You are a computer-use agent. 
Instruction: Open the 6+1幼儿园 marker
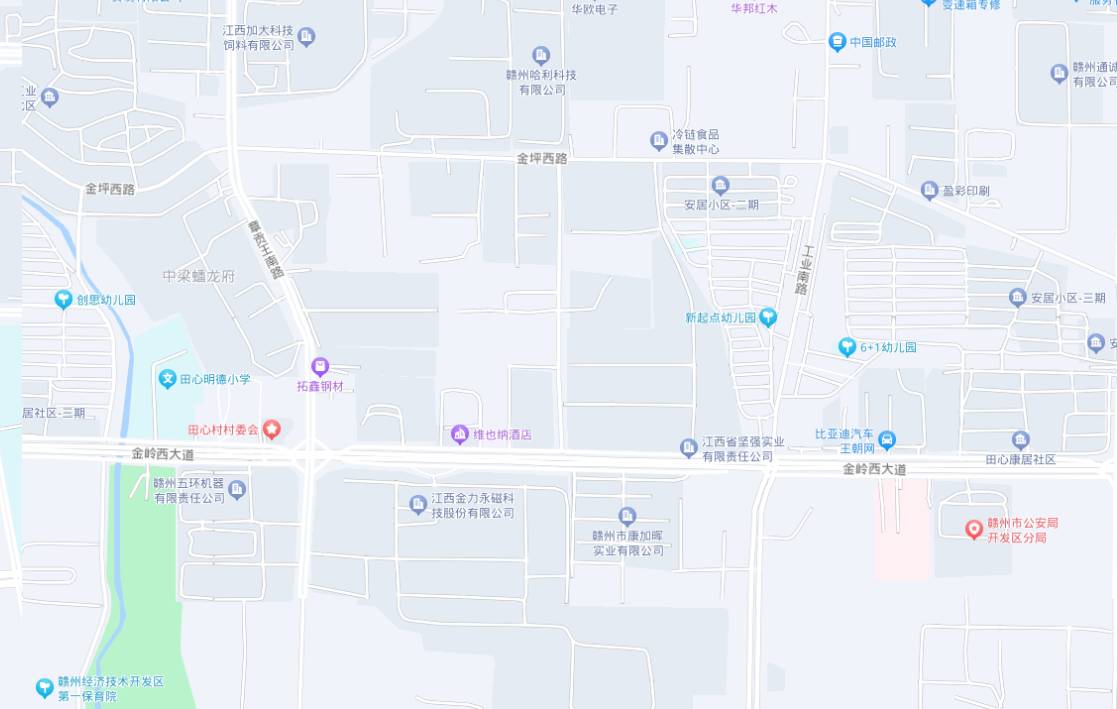pos(848,347)
